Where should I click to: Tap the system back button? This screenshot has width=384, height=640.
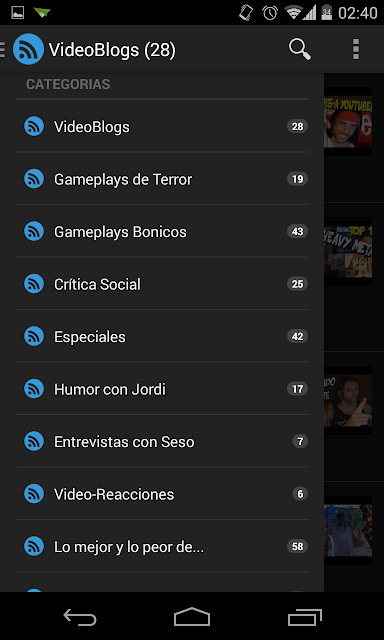(80, 617)
